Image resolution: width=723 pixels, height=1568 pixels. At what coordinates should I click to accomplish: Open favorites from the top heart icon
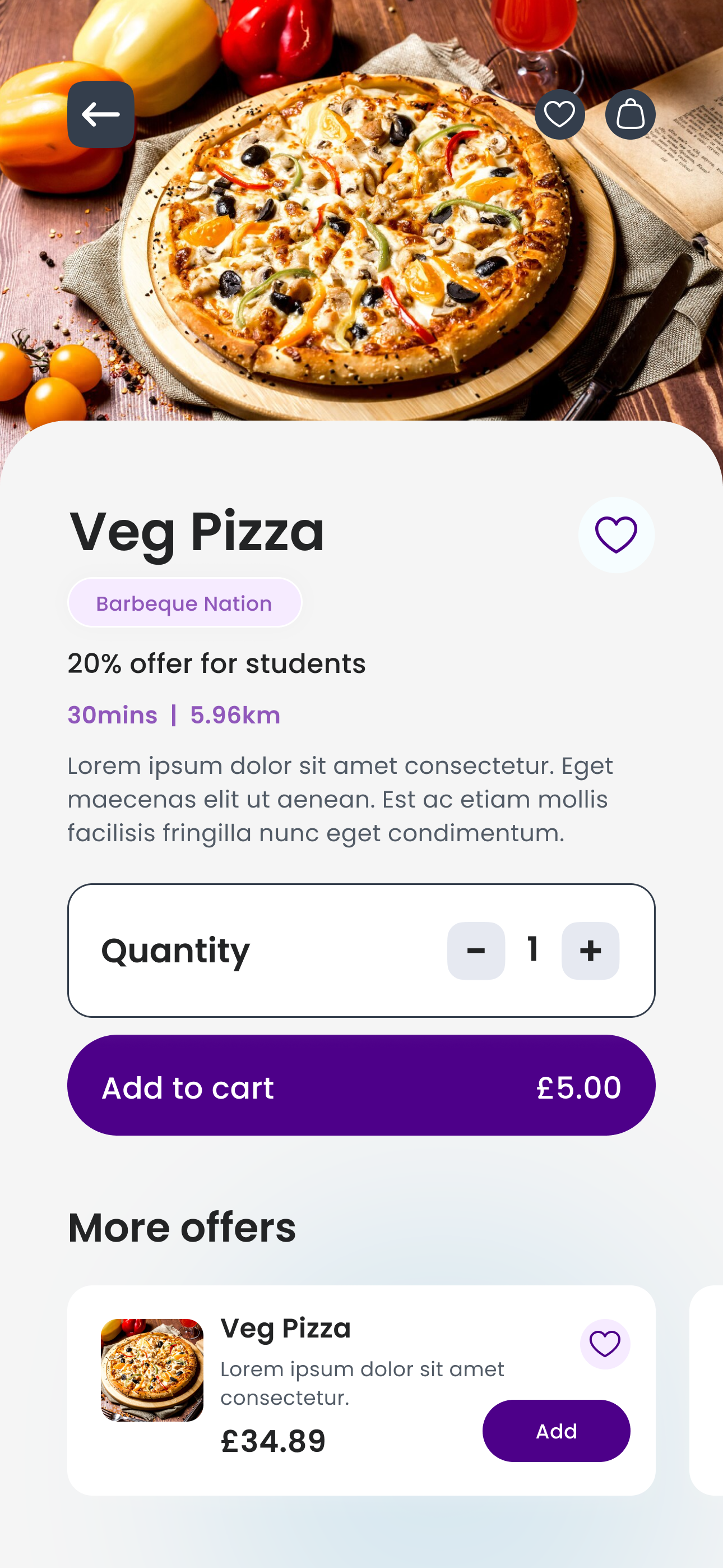559,114
